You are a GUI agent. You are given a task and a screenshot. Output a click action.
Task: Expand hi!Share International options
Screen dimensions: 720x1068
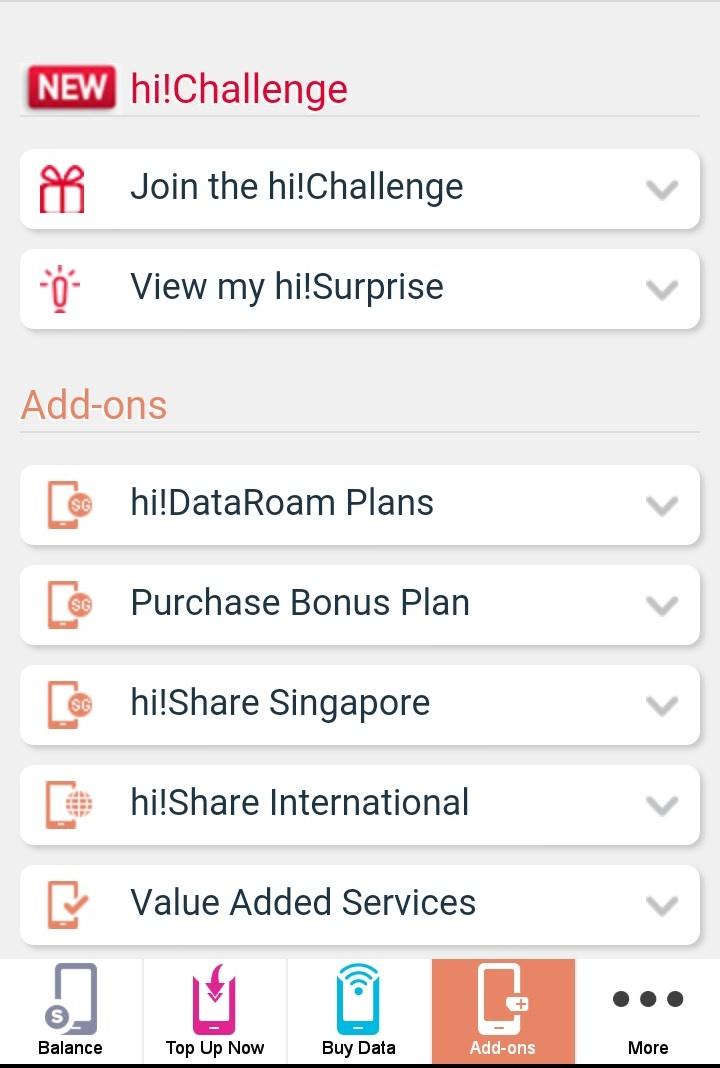(x=360, y=804)
